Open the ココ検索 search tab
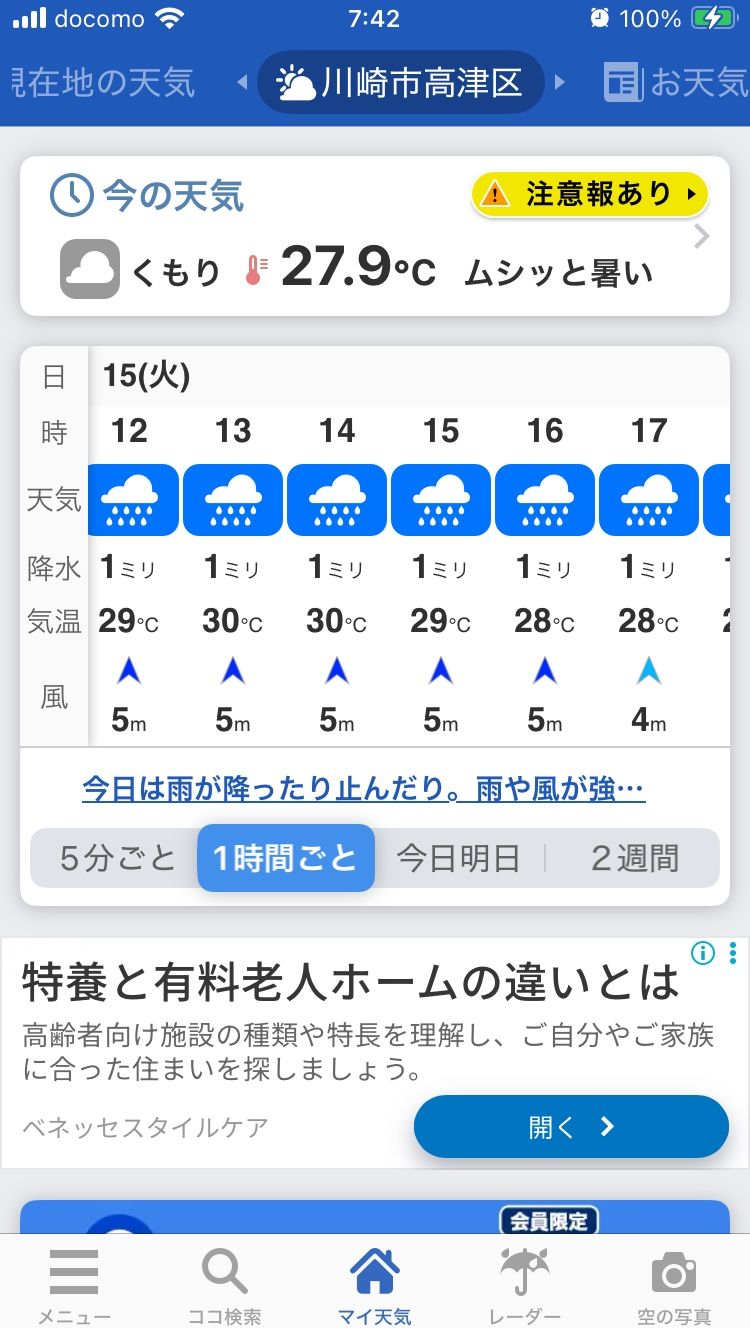This screenshot has height=1328, width=750. 225,1285
